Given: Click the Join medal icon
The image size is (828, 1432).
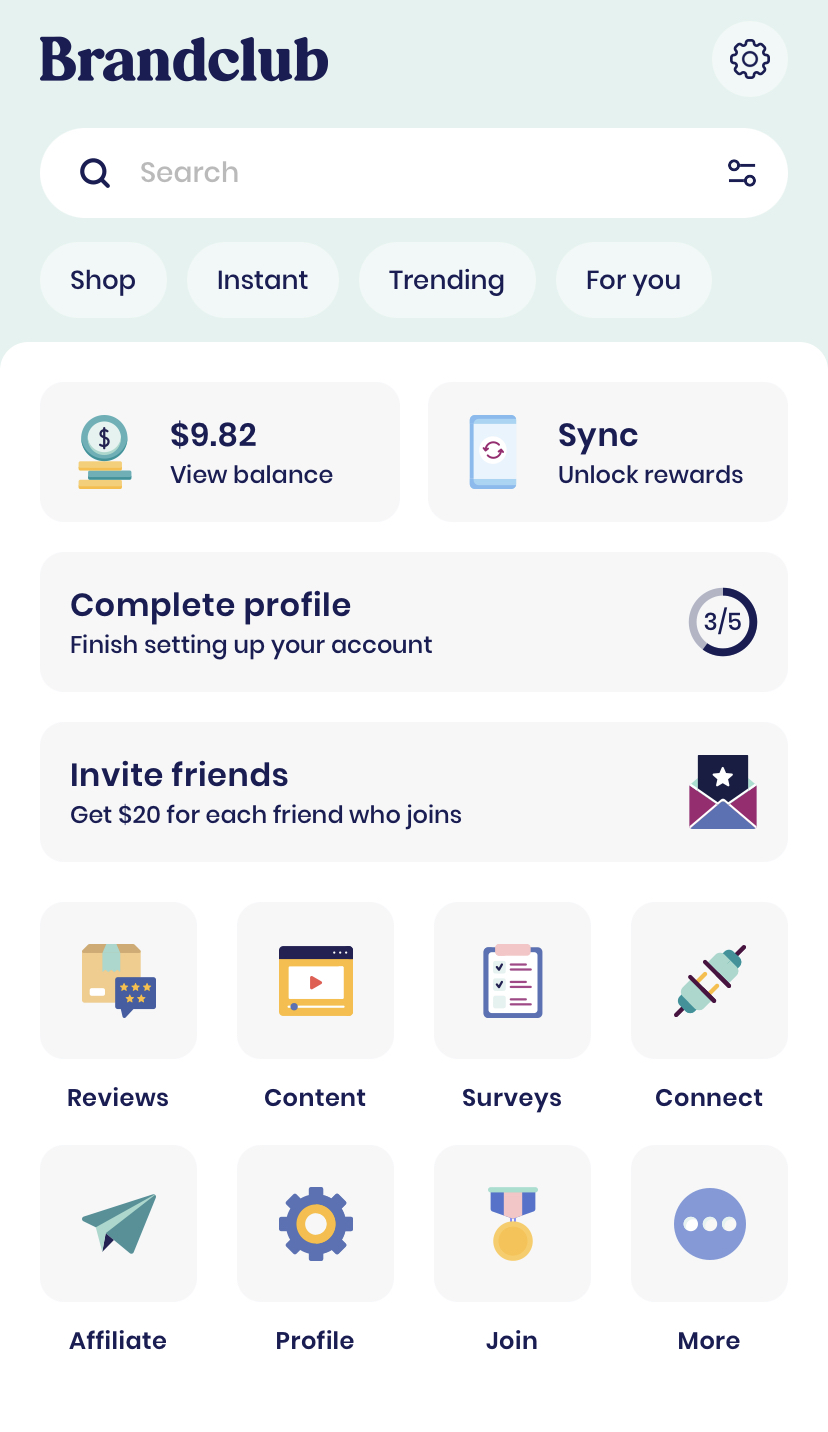Looking at the screenshot, I should coord(512,1223).
